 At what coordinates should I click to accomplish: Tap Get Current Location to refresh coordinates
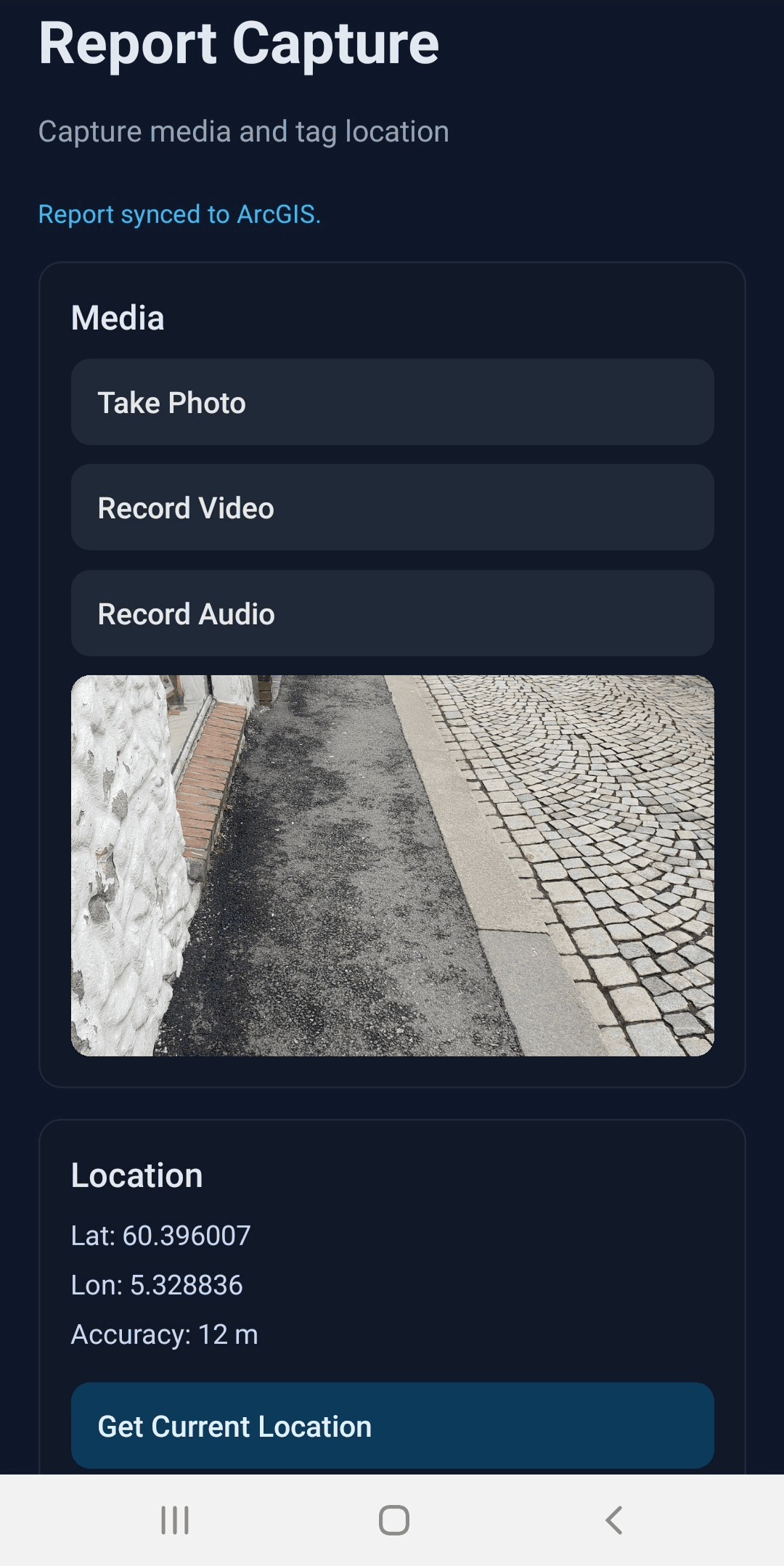tap(392, 1425)
